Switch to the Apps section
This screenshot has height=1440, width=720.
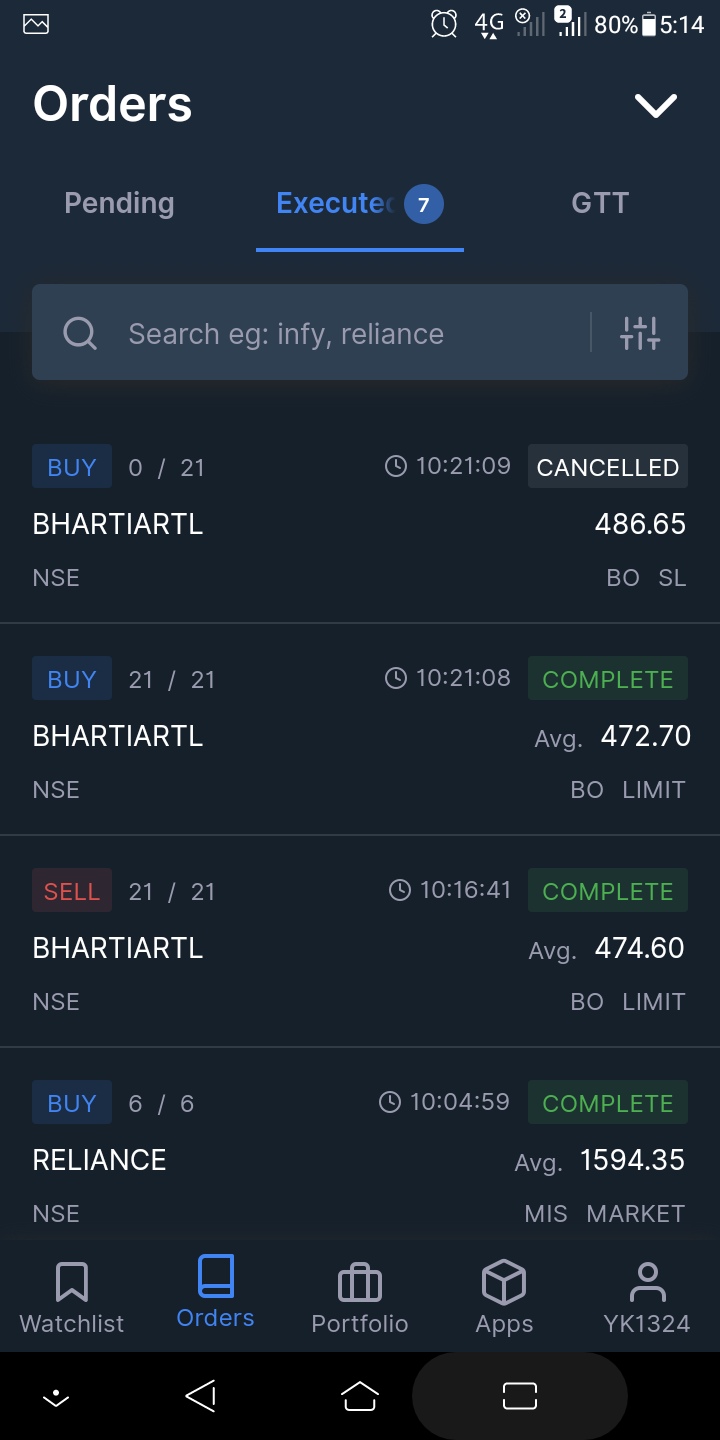click(x=504, y=1297)
